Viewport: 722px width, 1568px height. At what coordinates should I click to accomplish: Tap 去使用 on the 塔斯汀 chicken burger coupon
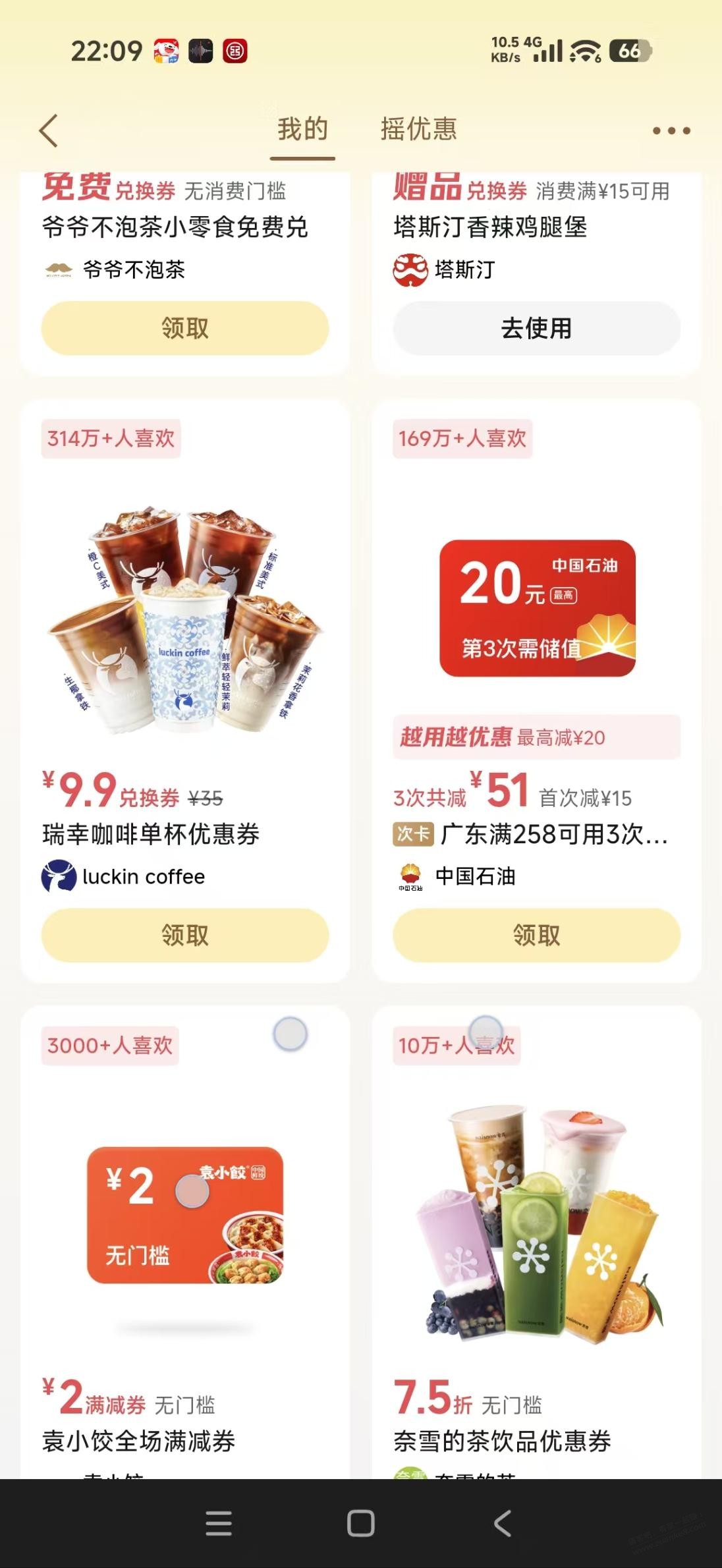[538, 328]
